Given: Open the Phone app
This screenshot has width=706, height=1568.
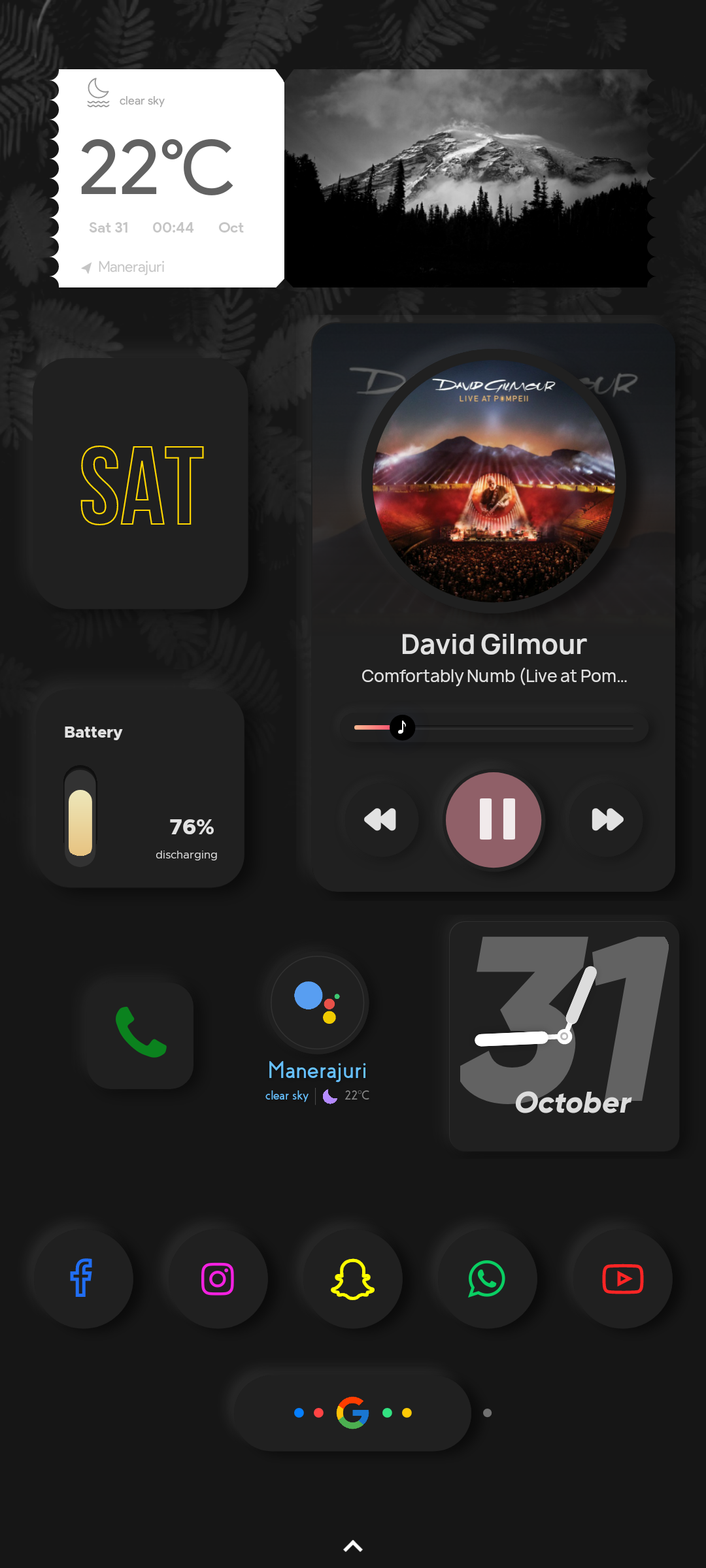Looking at the screenshot, I should click(139, 1035).
